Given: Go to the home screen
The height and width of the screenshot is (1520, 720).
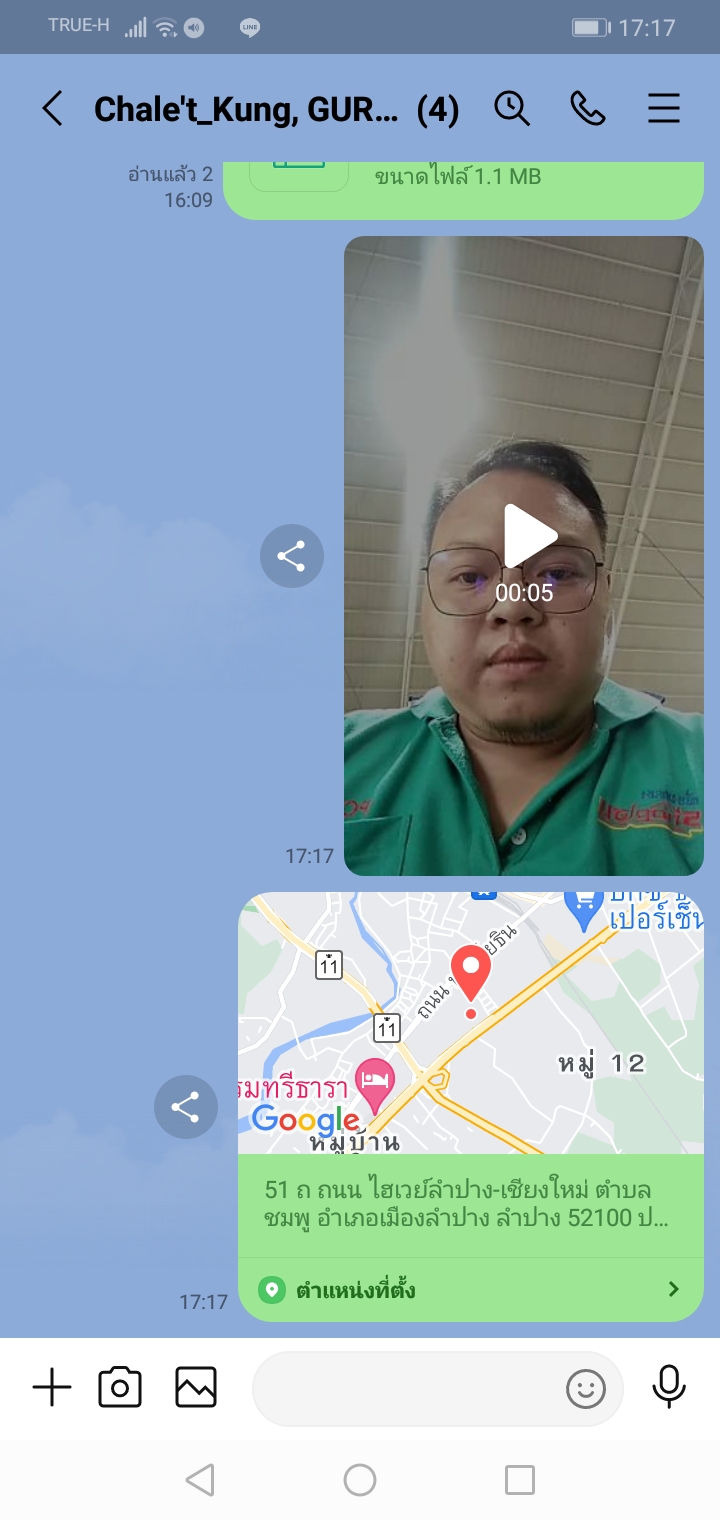Looking at the screenshot, I should [360, 1480].
